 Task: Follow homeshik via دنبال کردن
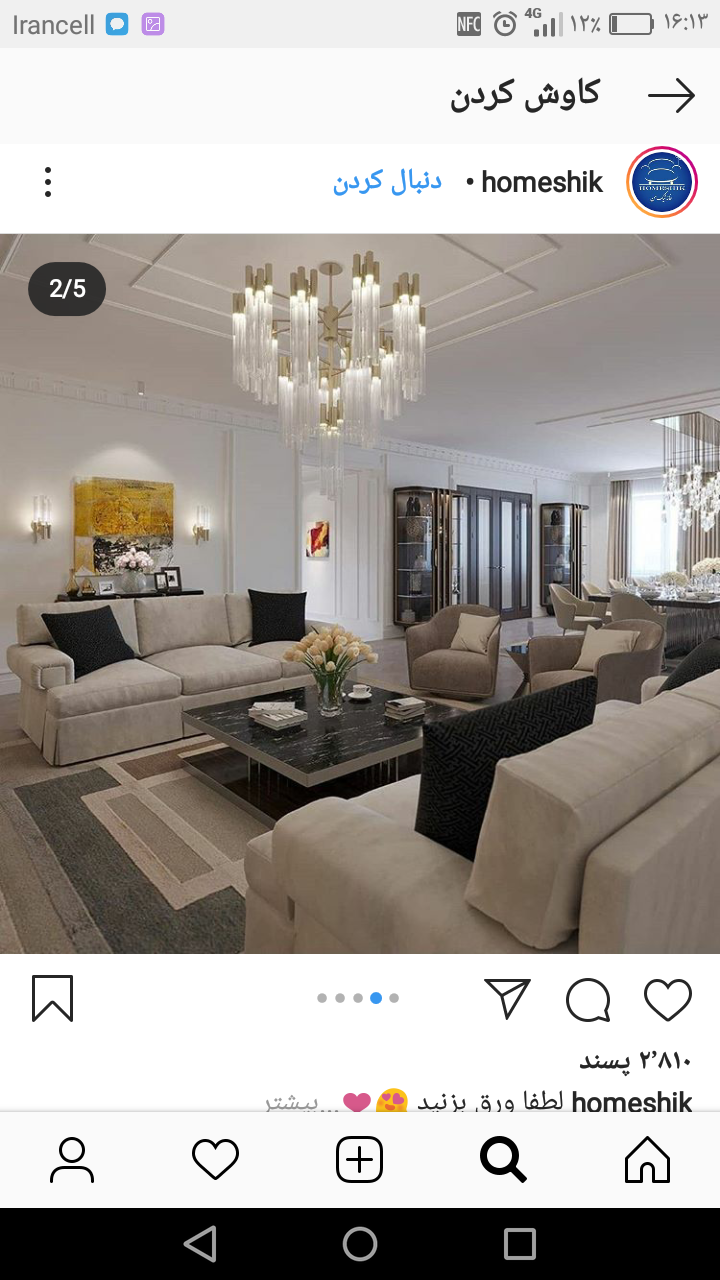pos(387,182)
